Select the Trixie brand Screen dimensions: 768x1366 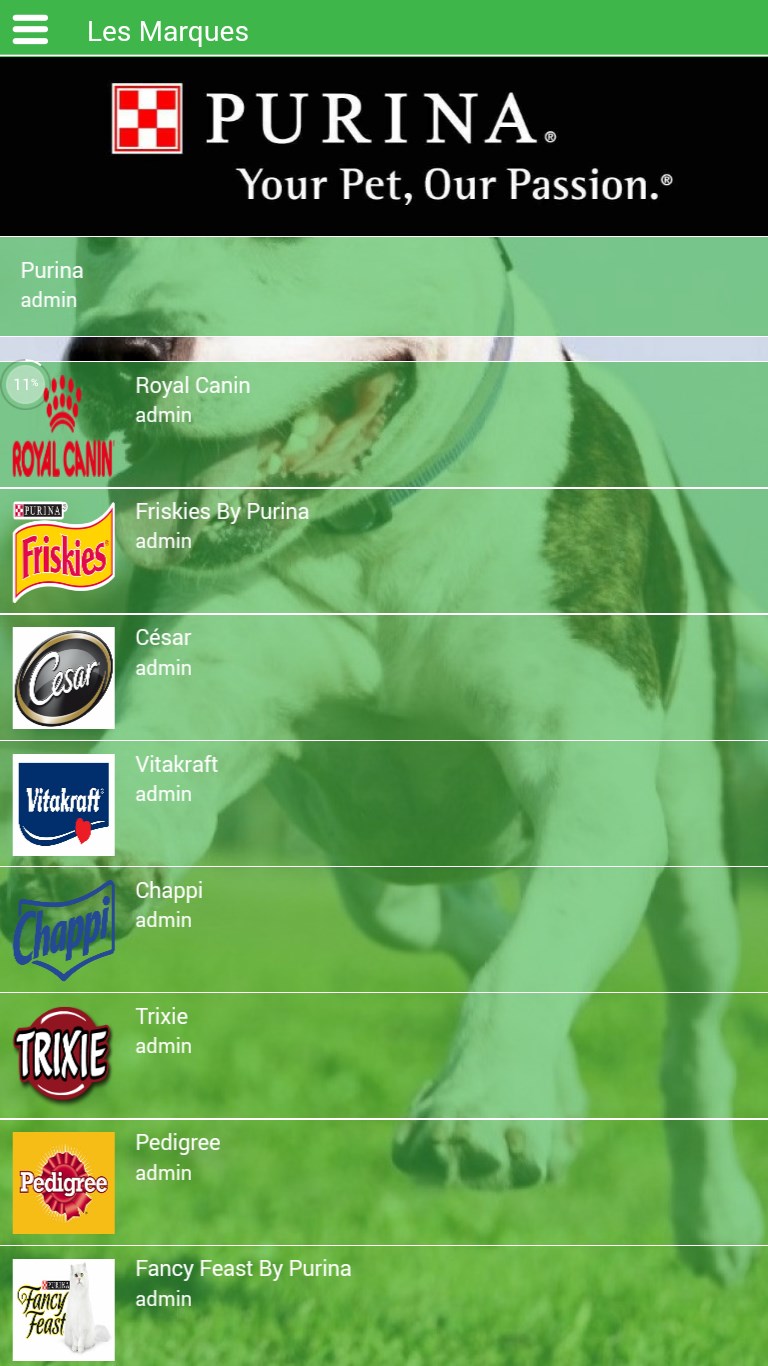coord(384,1055)
